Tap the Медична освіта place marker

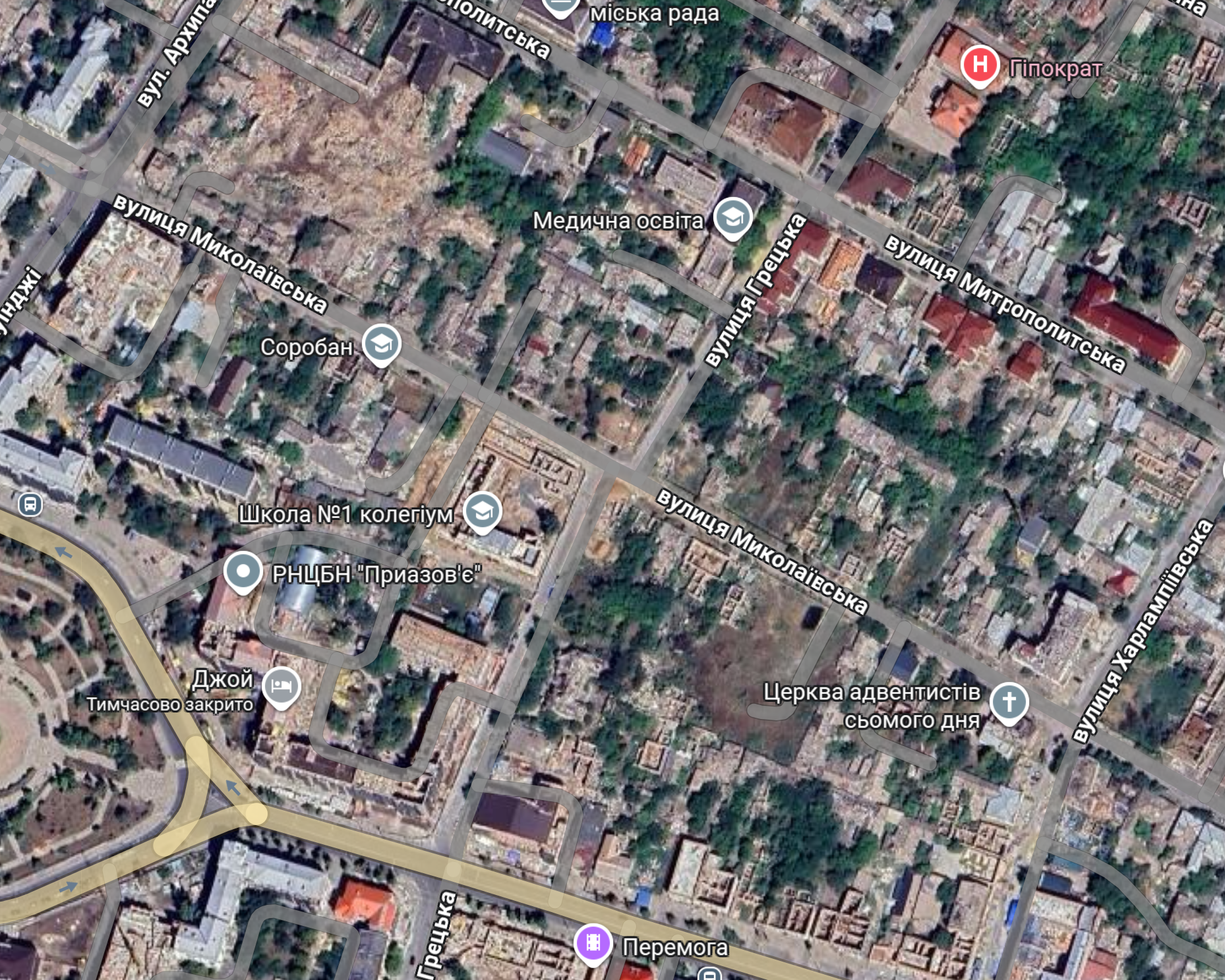coord(732,217)
